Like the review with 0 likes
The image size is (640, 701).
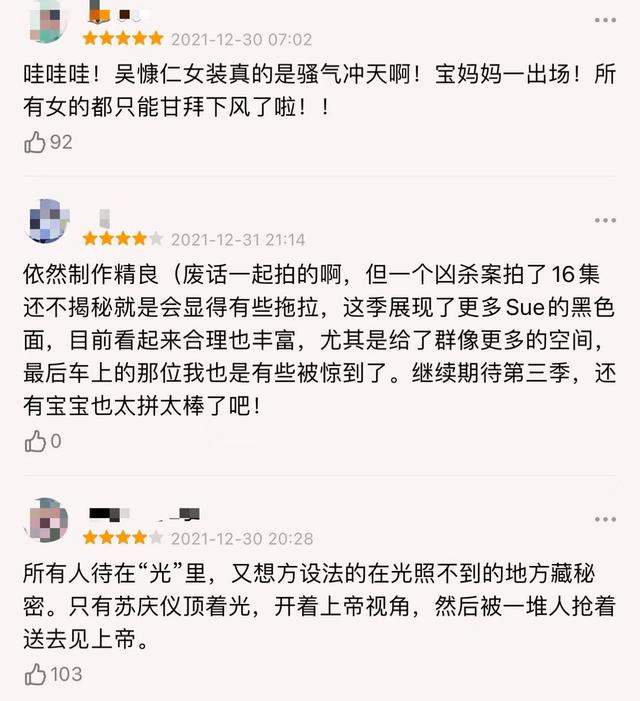click(35, 441)
